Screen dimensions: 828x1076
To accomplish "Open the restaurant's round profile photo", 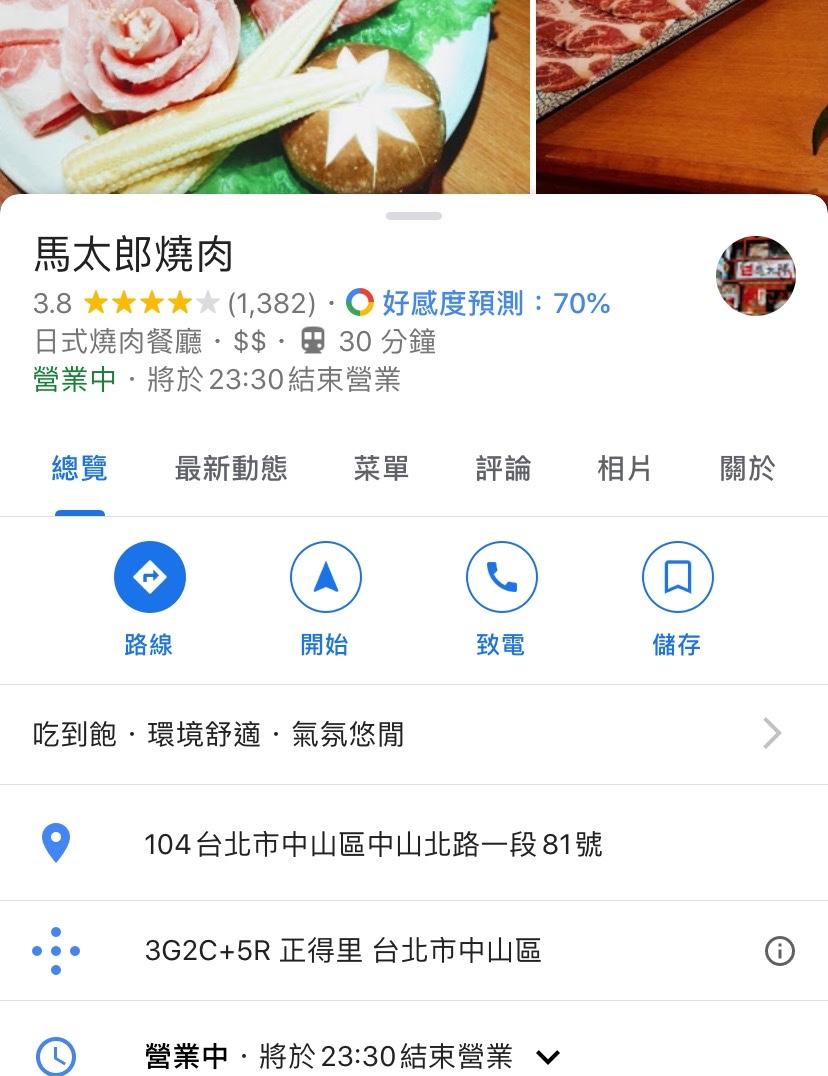I will [756, 276].
